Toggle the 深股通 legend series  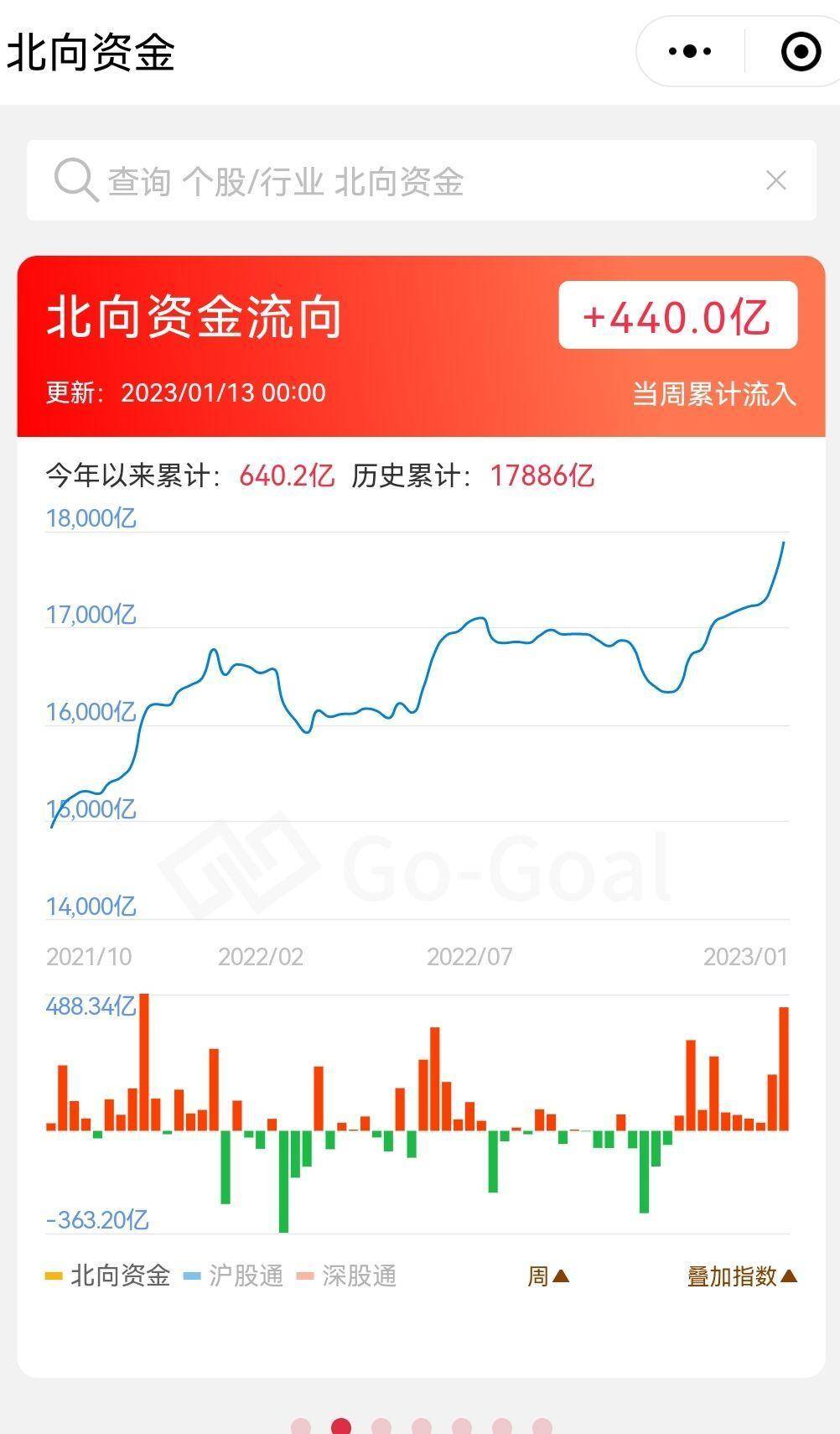coord(347,1276)
